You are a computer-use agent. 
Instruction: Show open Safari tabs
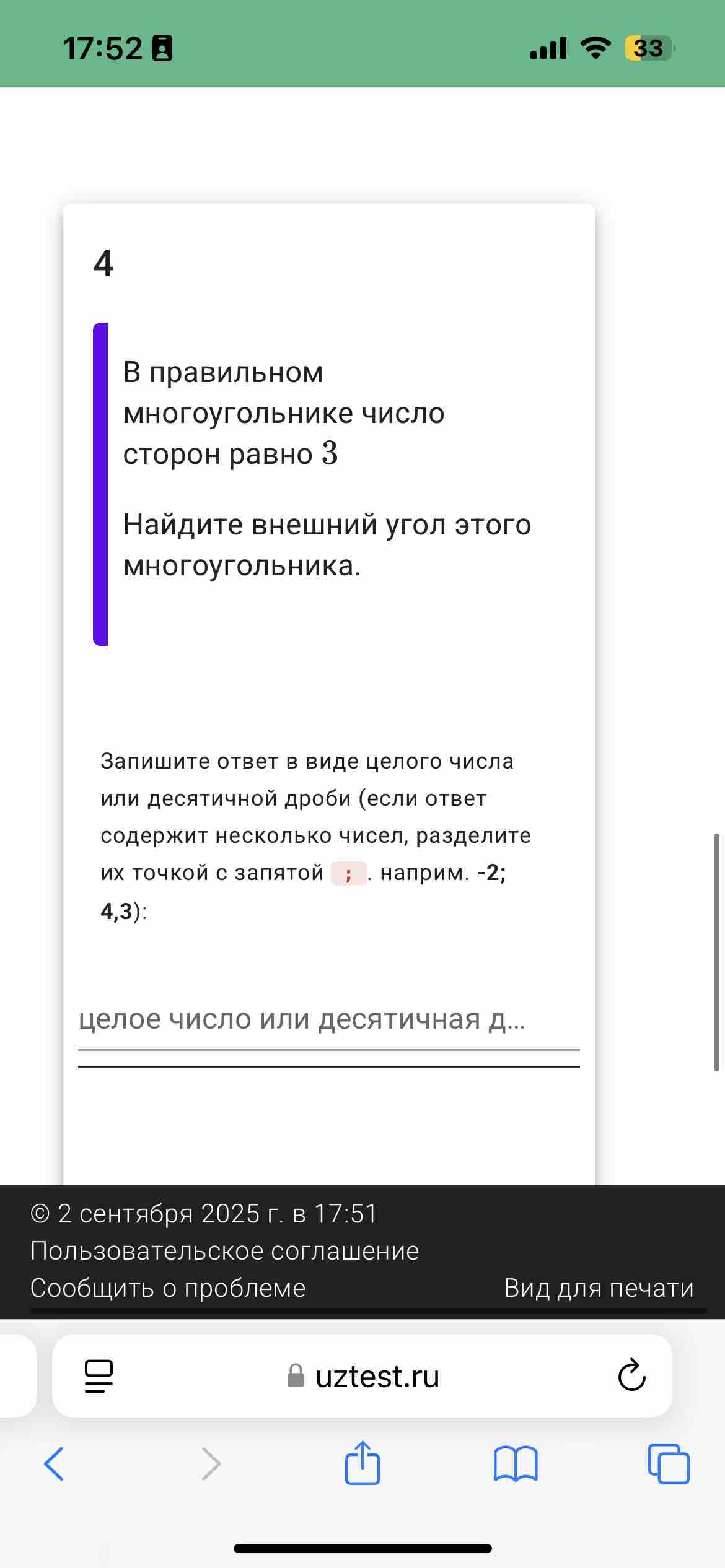(669, 1464)
